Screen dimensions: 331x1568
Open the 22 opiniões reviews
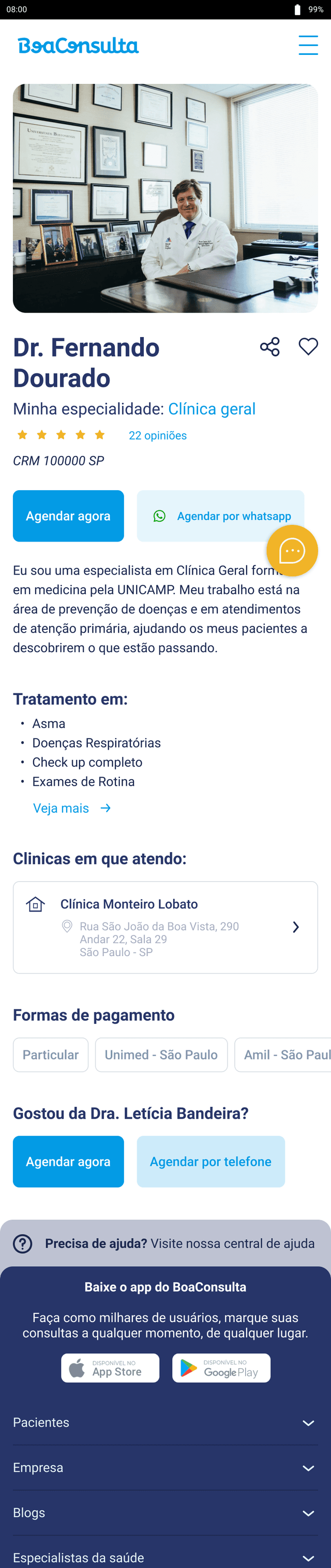click(x=158, y=435)
